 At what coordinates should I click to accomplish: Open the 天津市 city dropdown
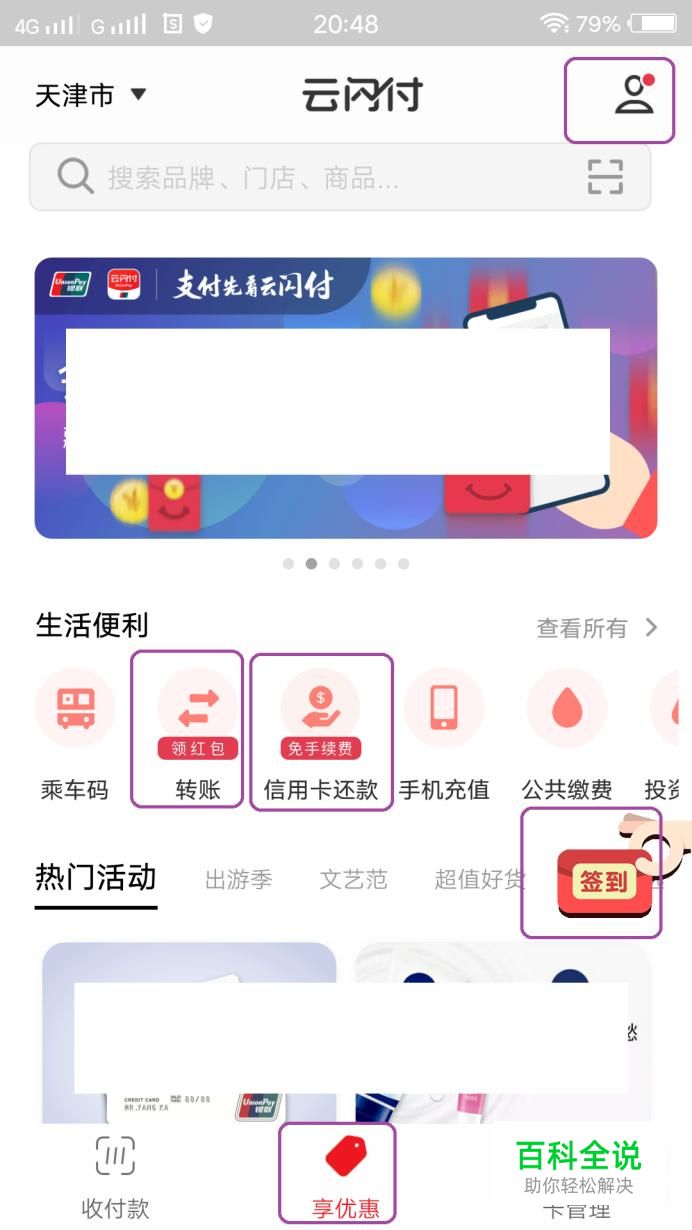(91, 96)
